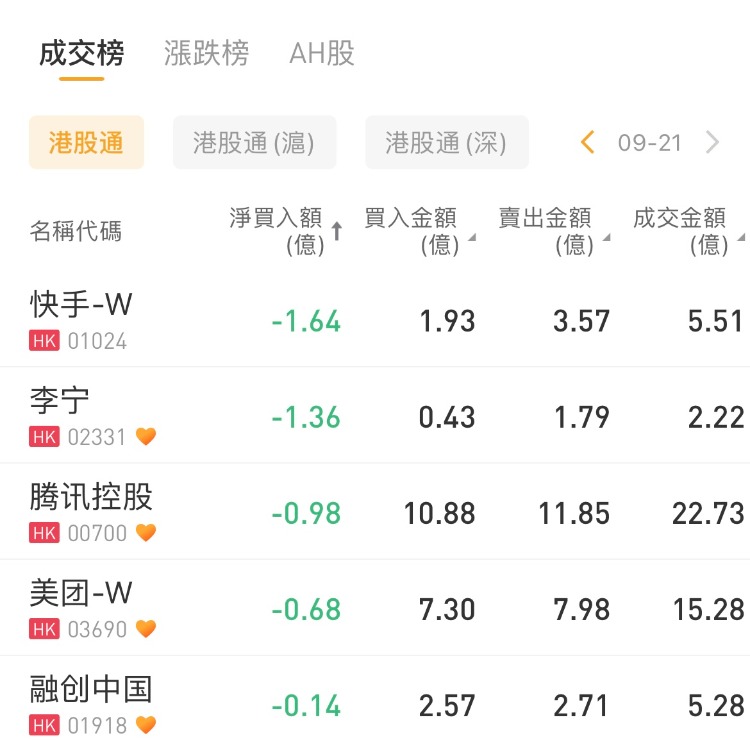Go to the next date arrow
The height and width of the screenshot is (747, 750).
click(x=712, y=143)
